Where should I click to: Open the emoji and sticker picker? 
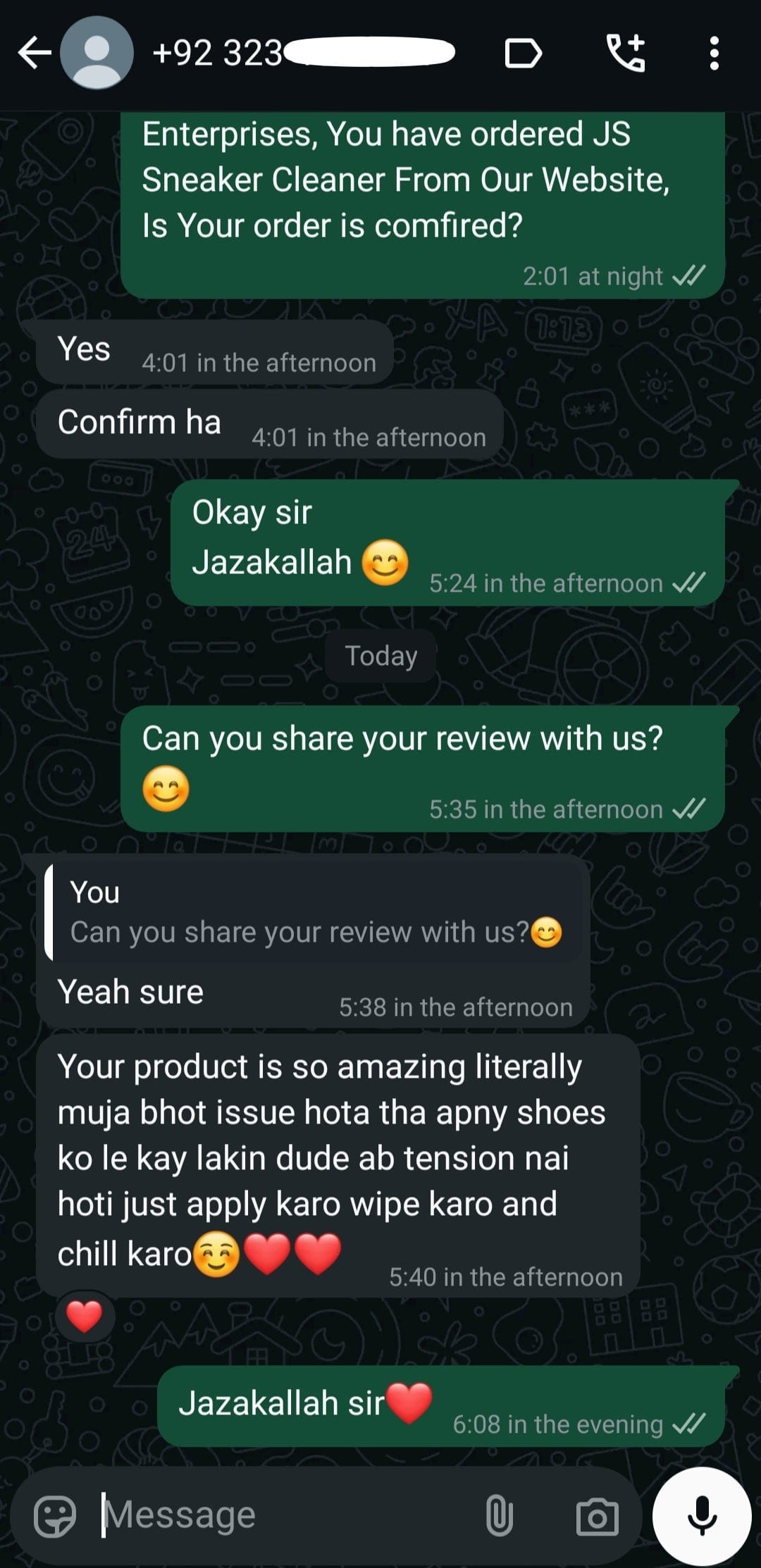(x=55, y=1516)
